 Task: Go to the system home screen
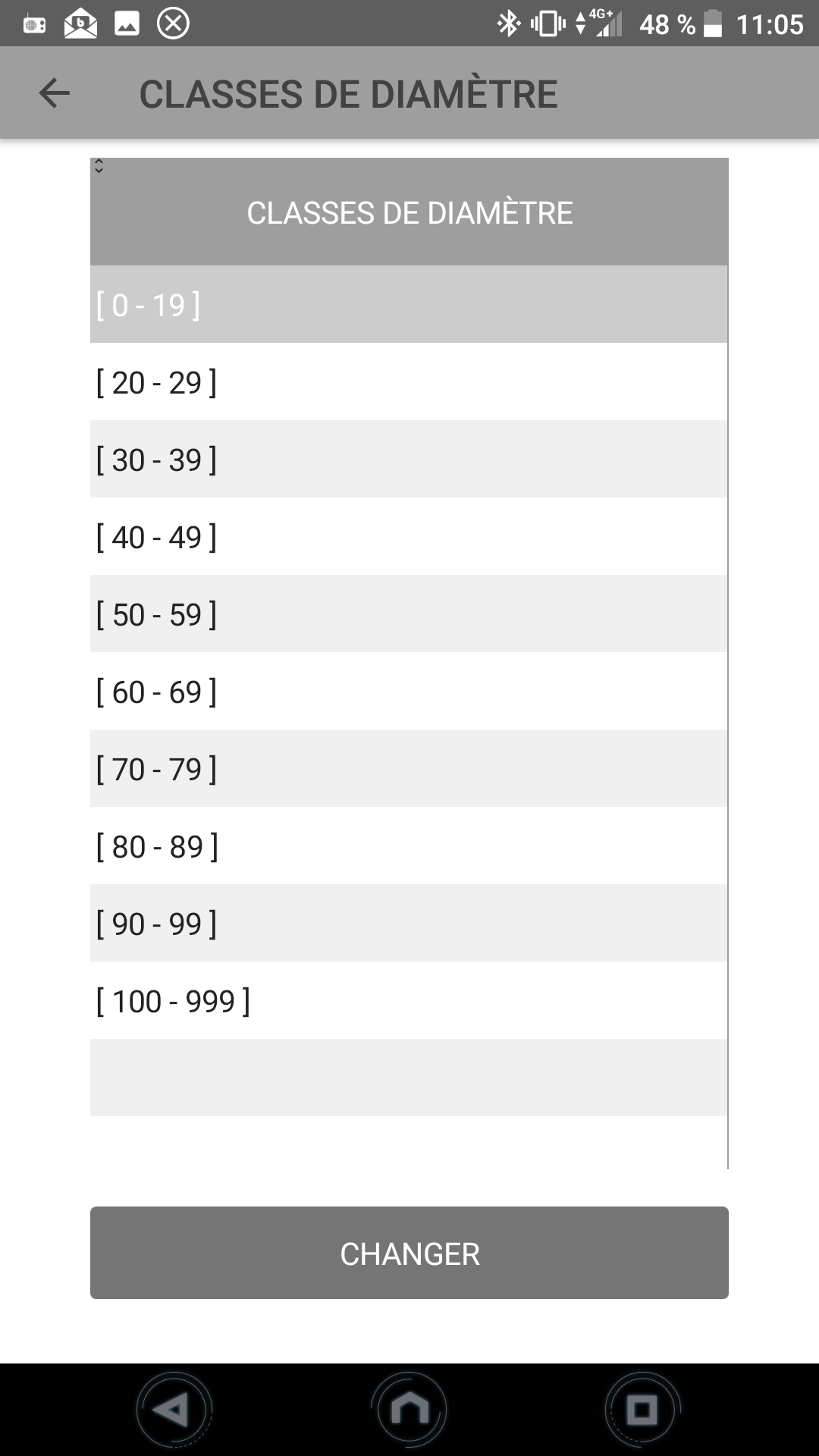pyautogui.click(x=409, y=1410)
